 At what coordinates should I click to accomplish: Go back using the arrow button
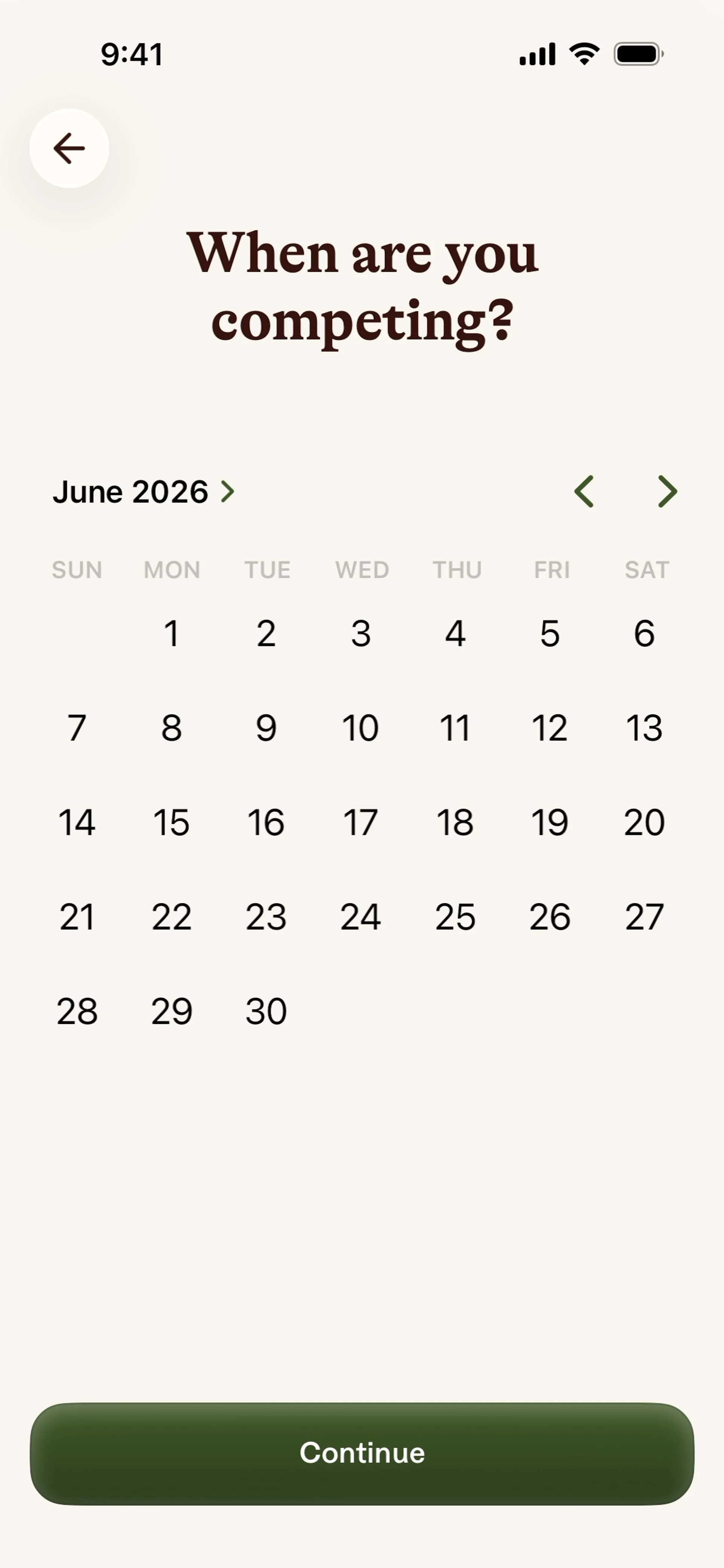[x=69, y=149]
